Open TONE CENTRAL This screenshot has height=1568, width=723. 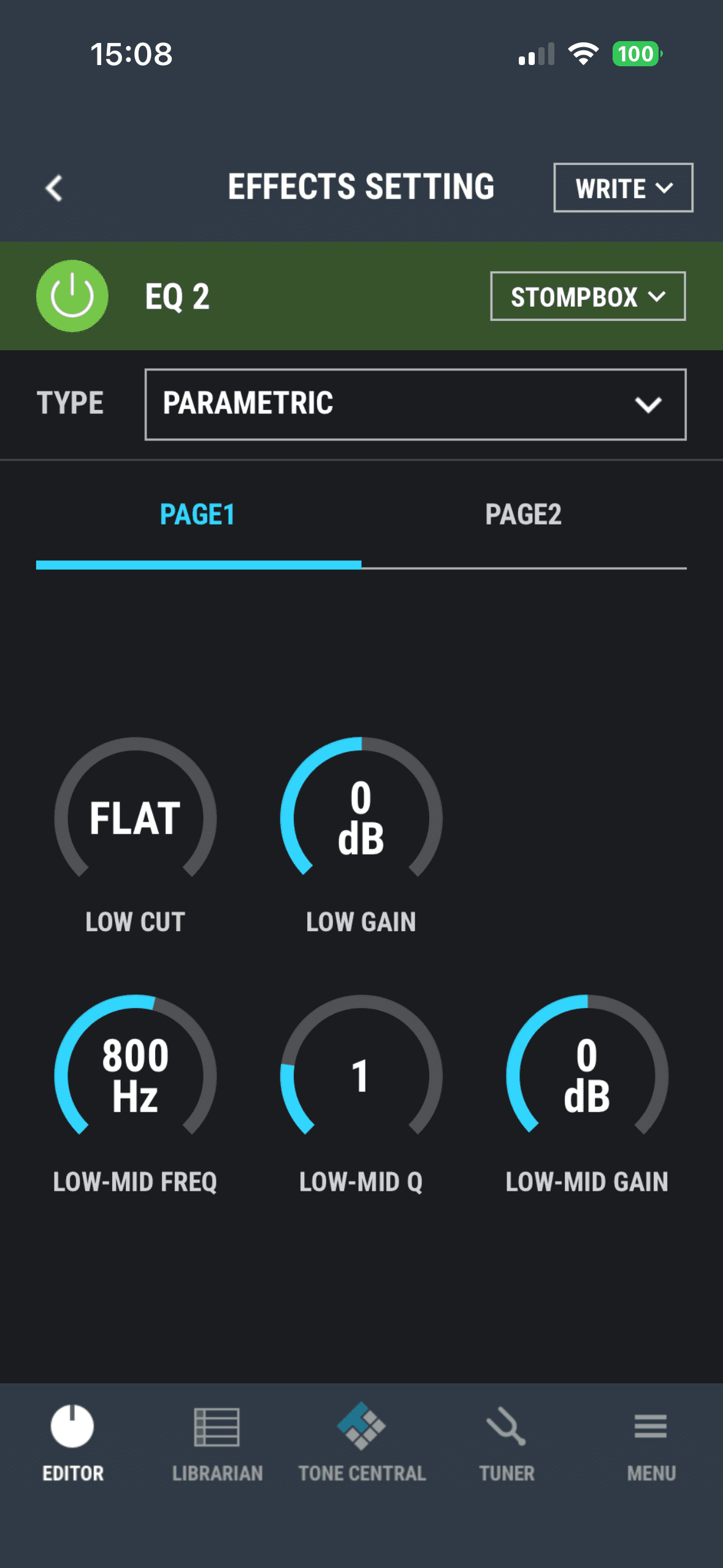(362, 1439)
